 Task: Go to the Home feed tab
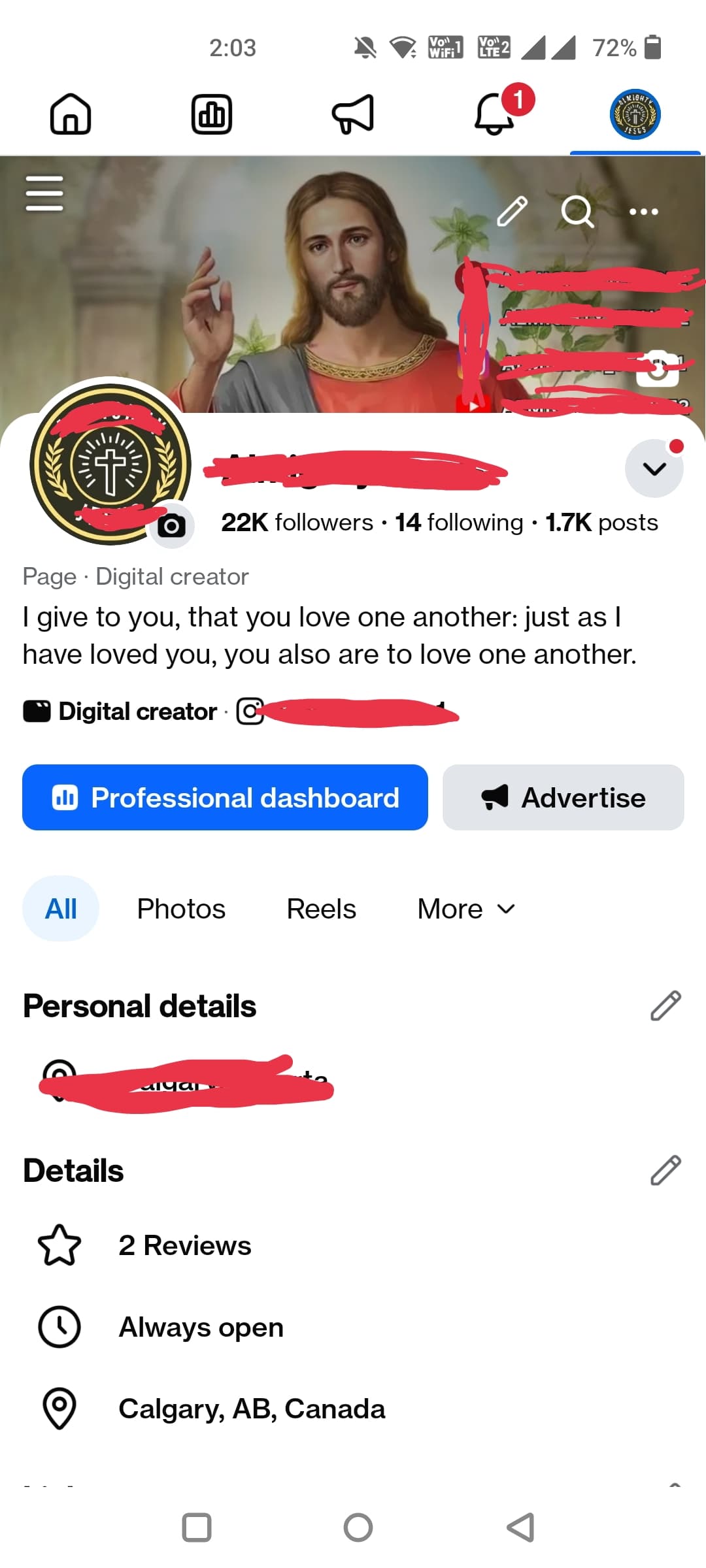tap(71, 114)
